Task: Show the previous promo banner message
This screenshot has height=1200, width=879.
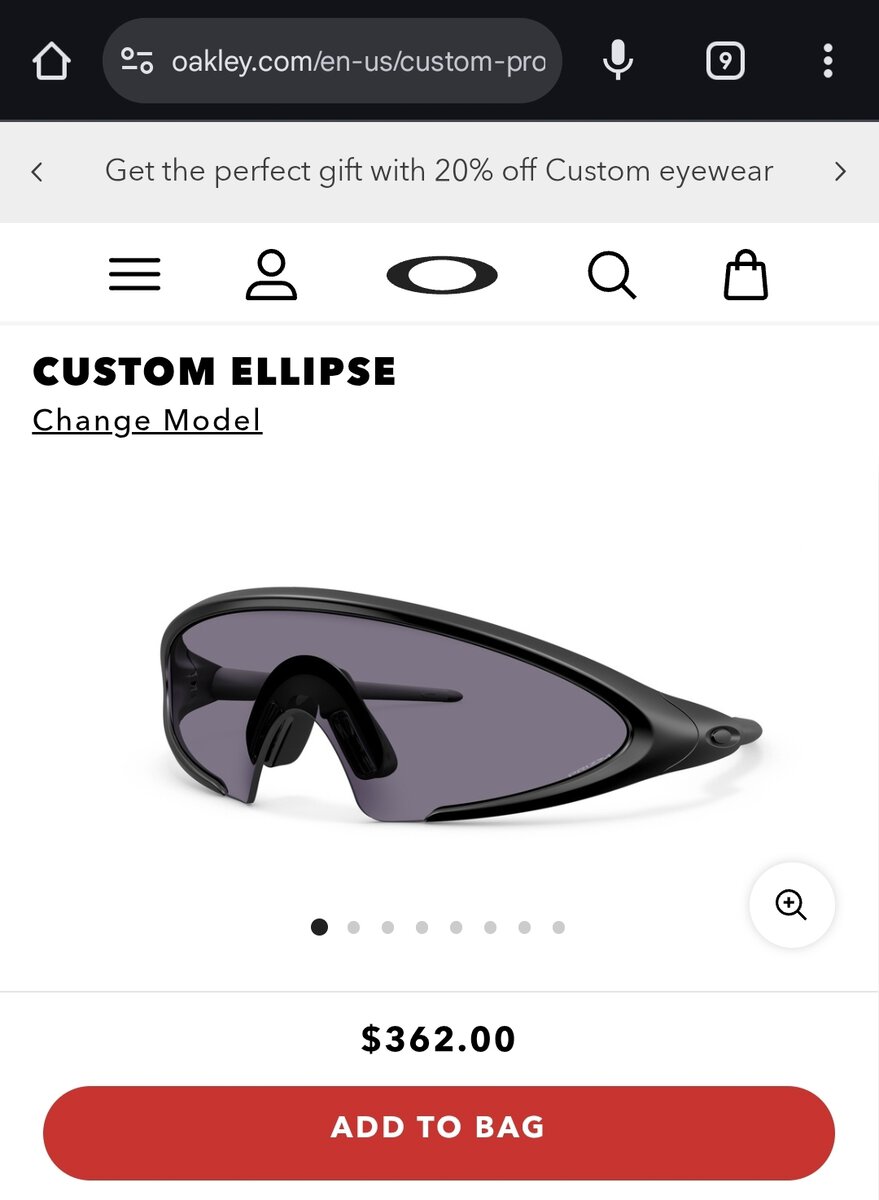Action: click(37, 172)
